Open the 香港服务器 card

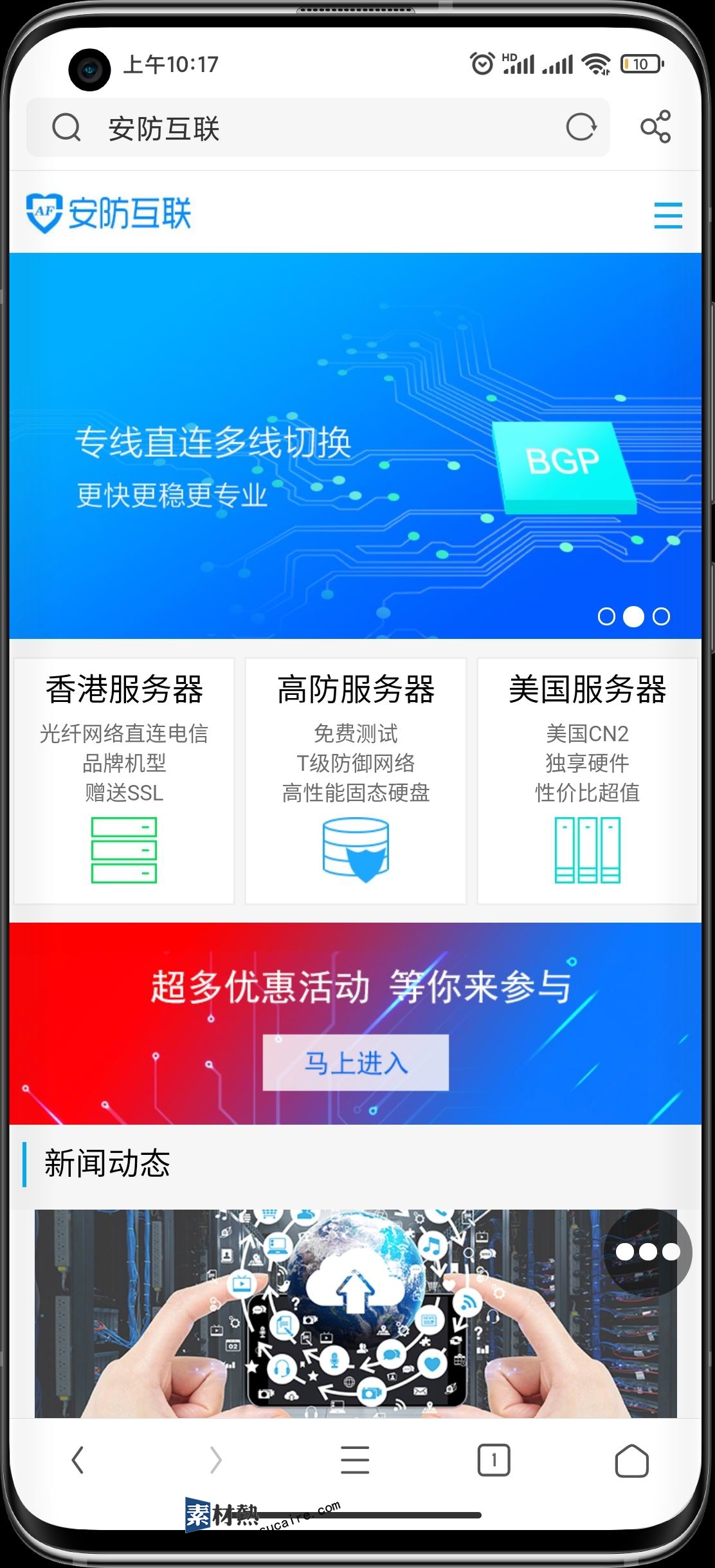[x=124, y=780]
